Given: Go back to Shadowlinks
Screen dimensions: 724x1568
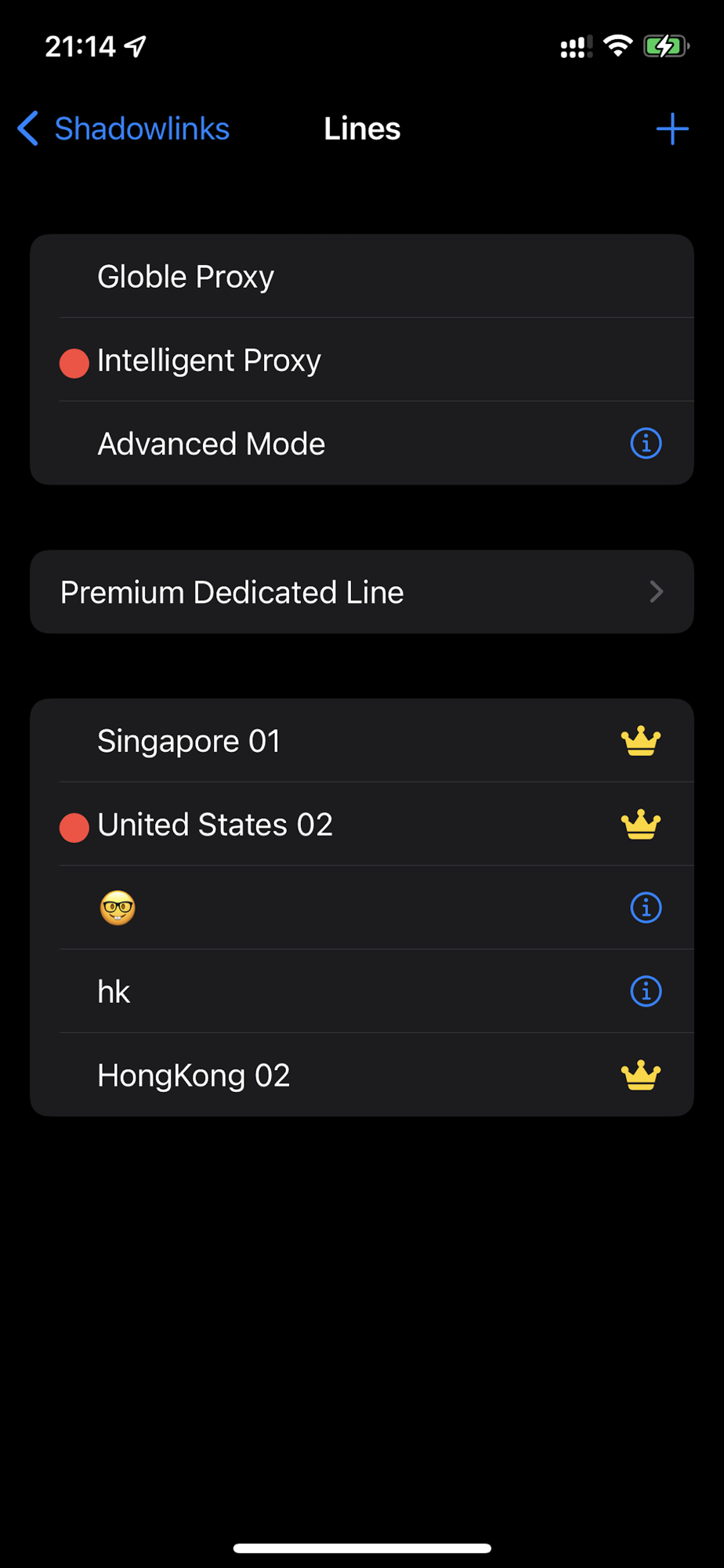Looking at the screenshot, I should click(123, 129).
